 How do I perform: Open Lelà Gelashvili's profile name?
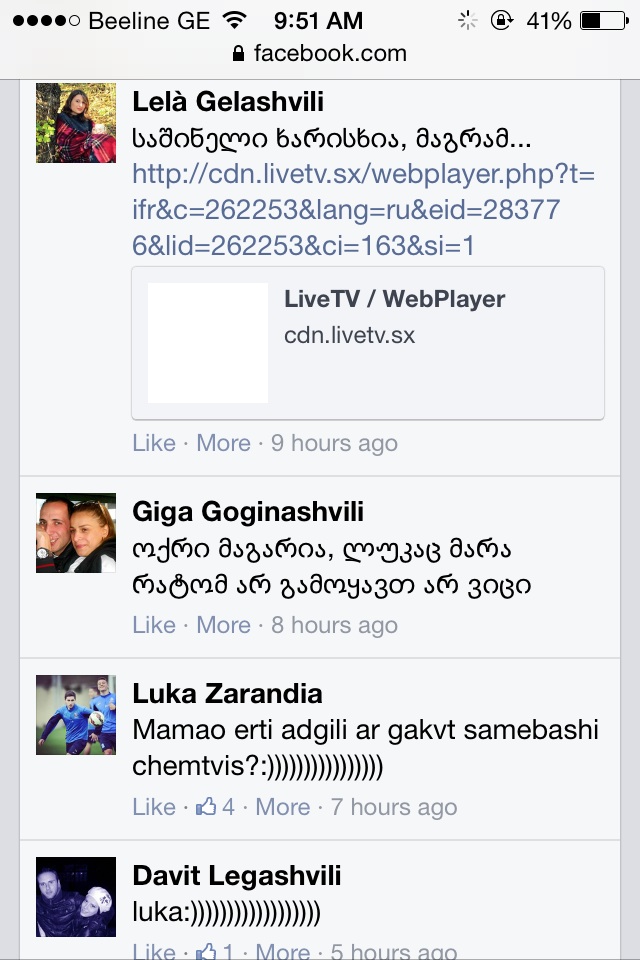coord(228,102)
